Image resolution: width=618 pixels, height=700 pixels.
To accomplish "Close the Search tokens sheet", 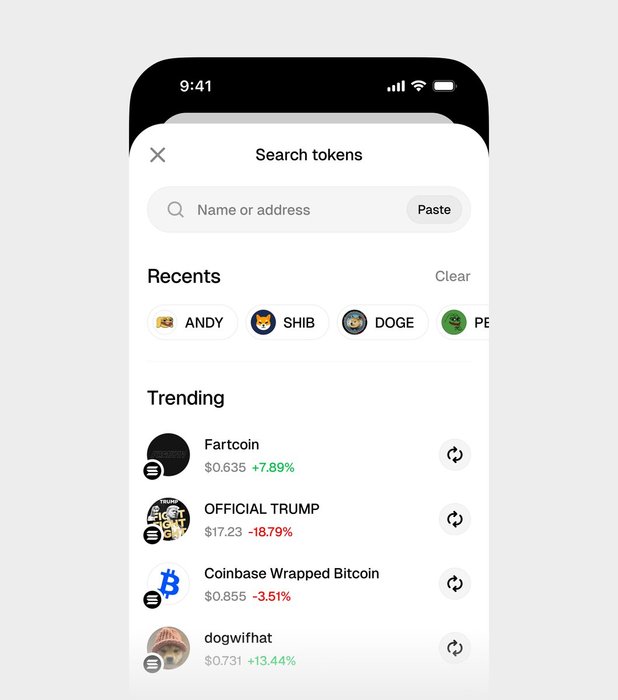I will [157, 155].
